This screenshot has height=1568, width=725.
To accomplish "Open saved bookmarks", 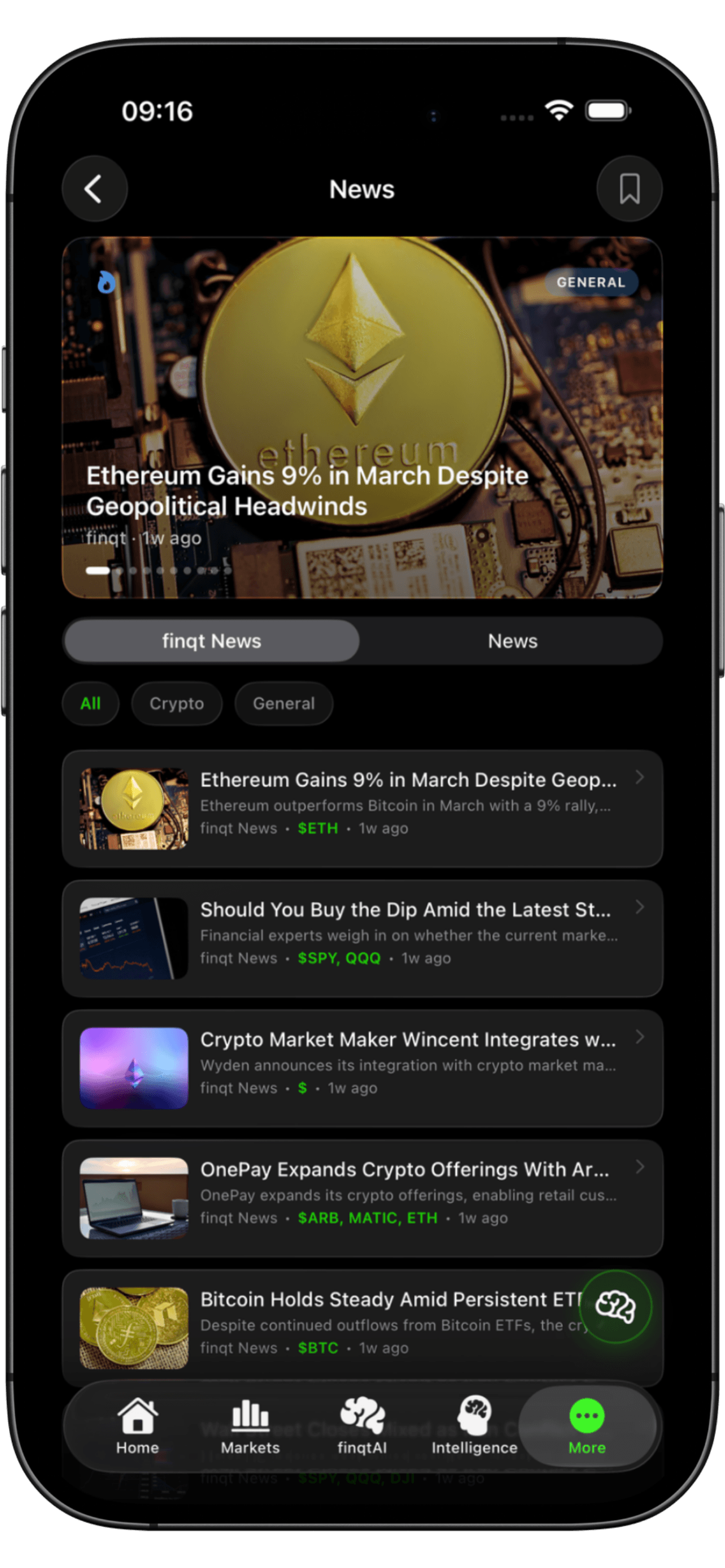I will (x=629, y=189).
